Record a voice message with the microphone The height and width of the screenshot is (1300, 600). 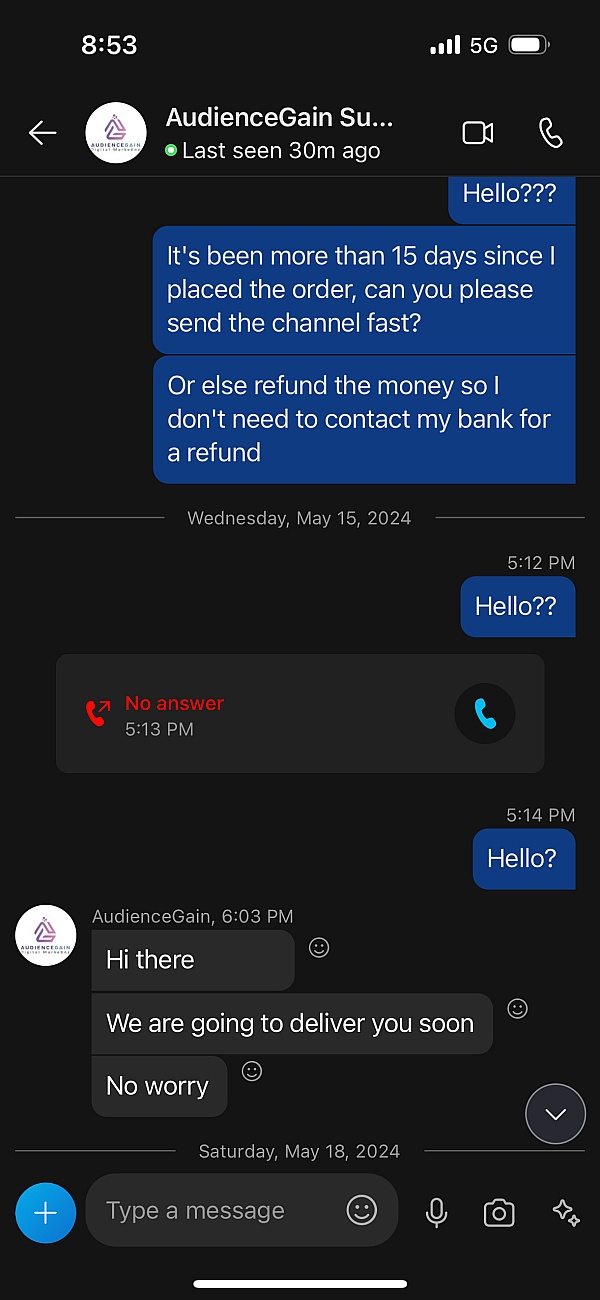click(x=436, y=1213)
